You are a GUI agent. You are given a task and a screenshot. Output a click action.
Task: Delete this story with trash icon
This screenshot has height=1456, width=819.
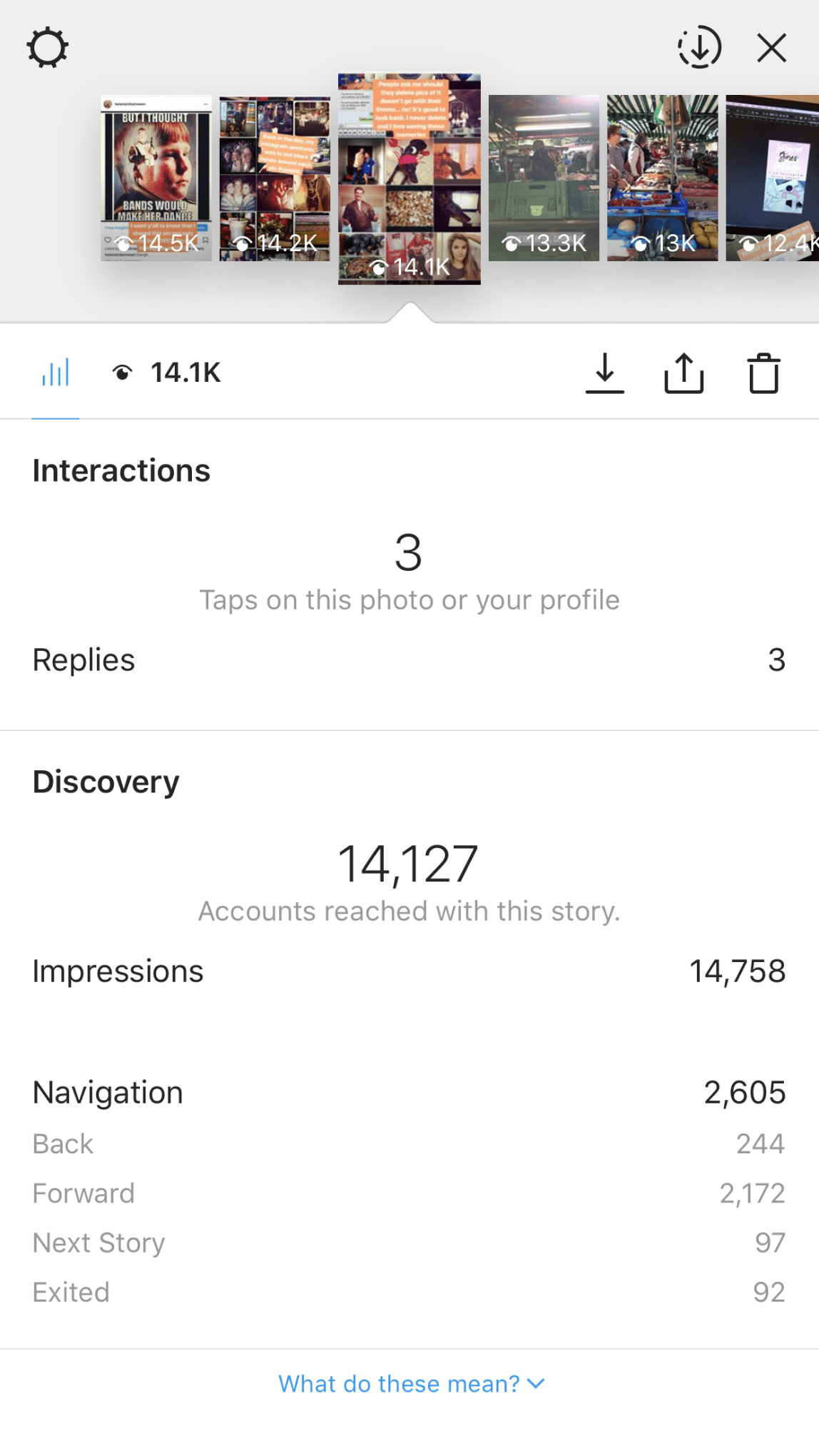coord(764,373)
